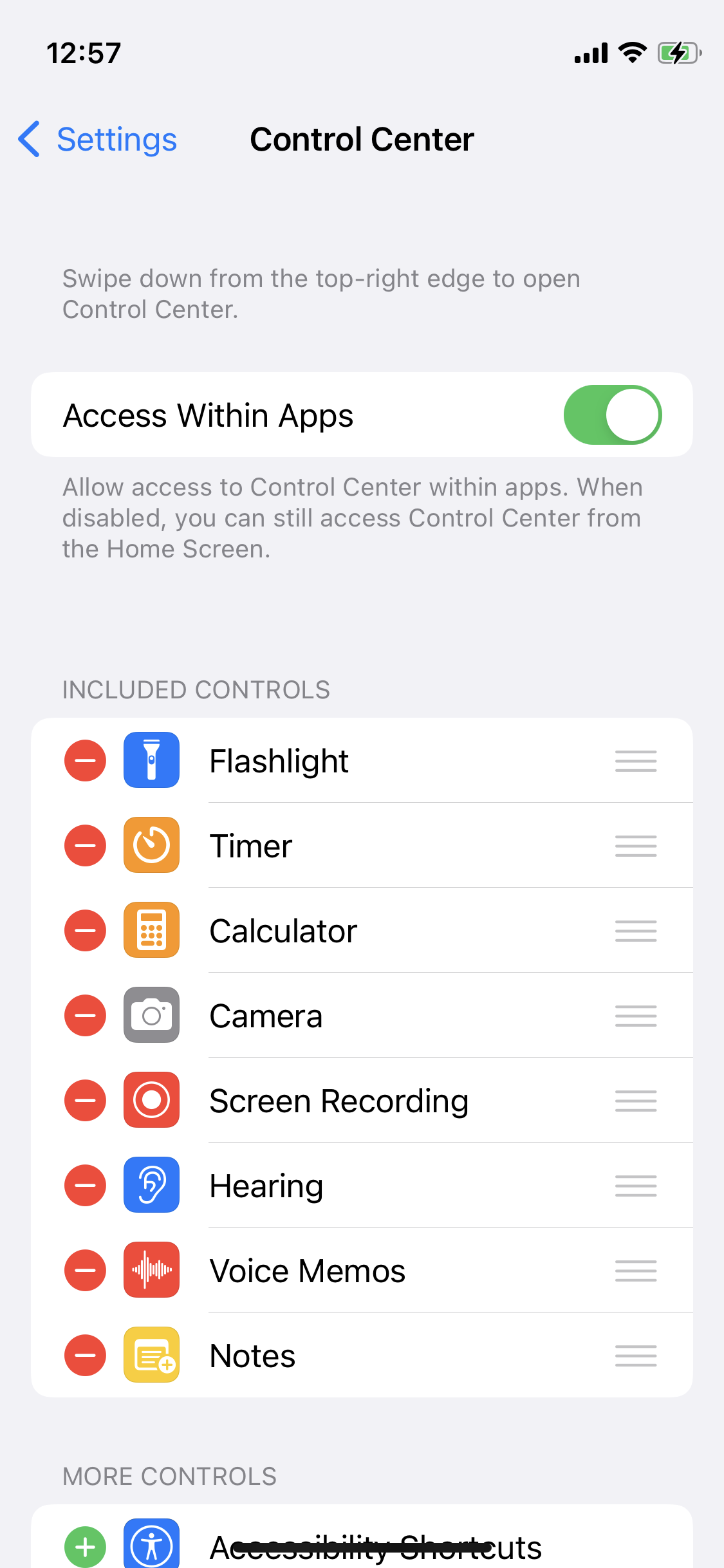724x1568 pixels.
Task: Add Accessibility Shortcuts to Control Center
Action: click(85, 1546)
